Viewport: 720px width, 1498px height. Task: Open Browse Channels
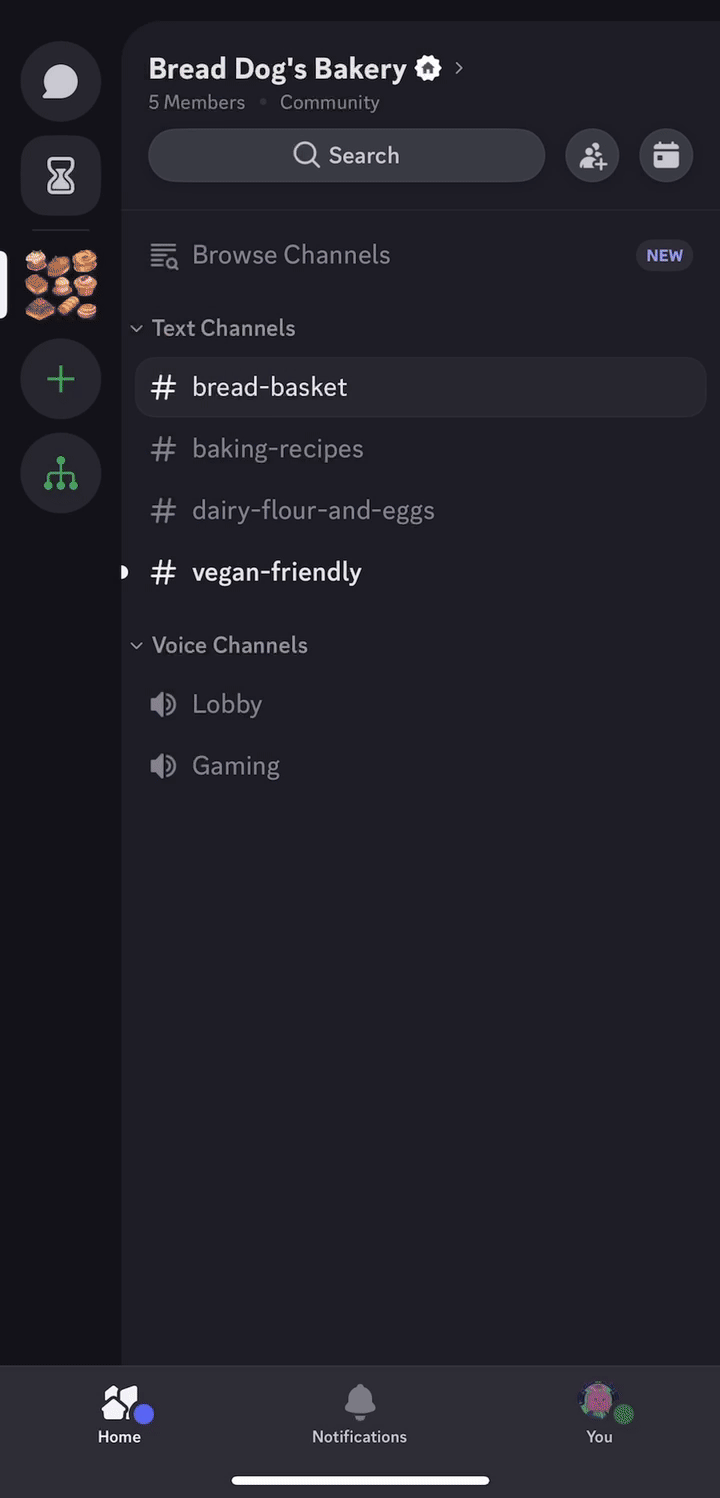(x=420, y=255)
